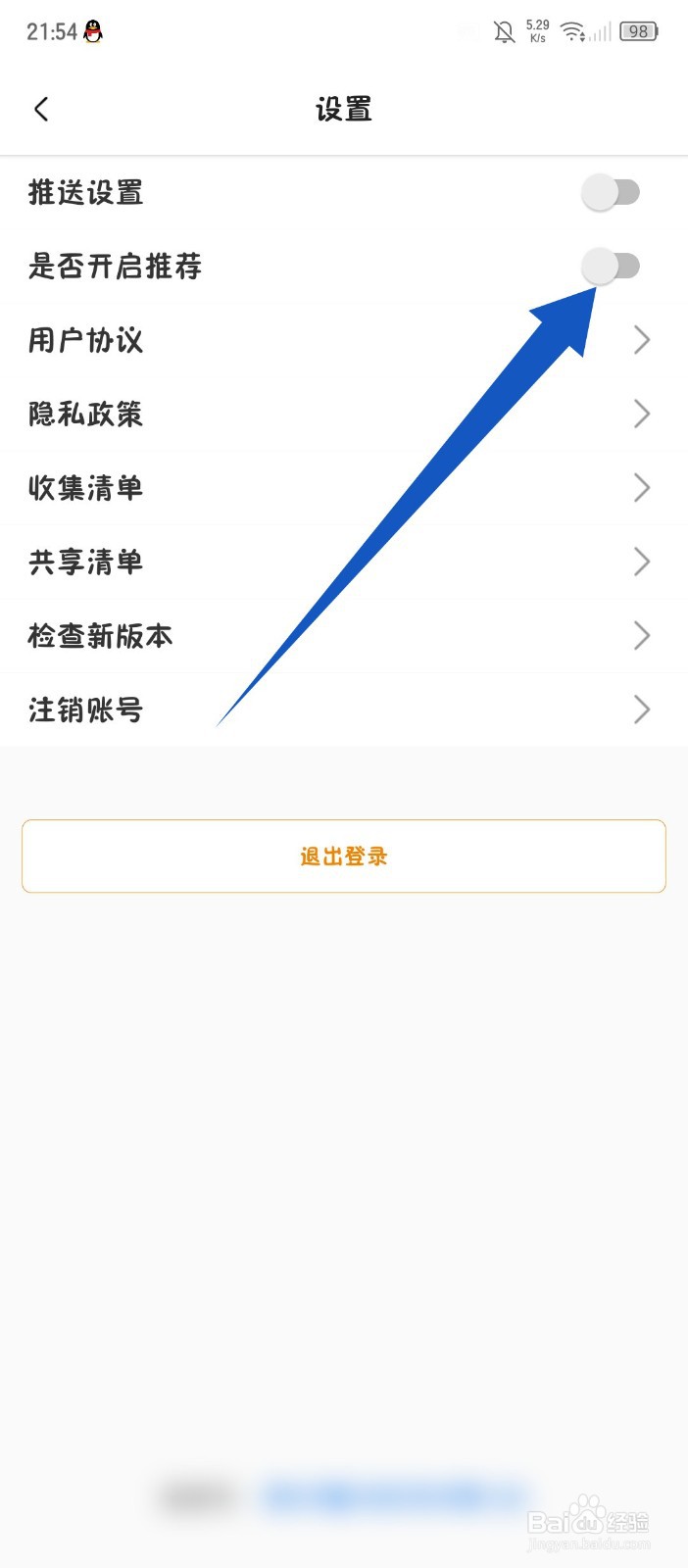Tap the 退出登录 button

coord(344,857)
